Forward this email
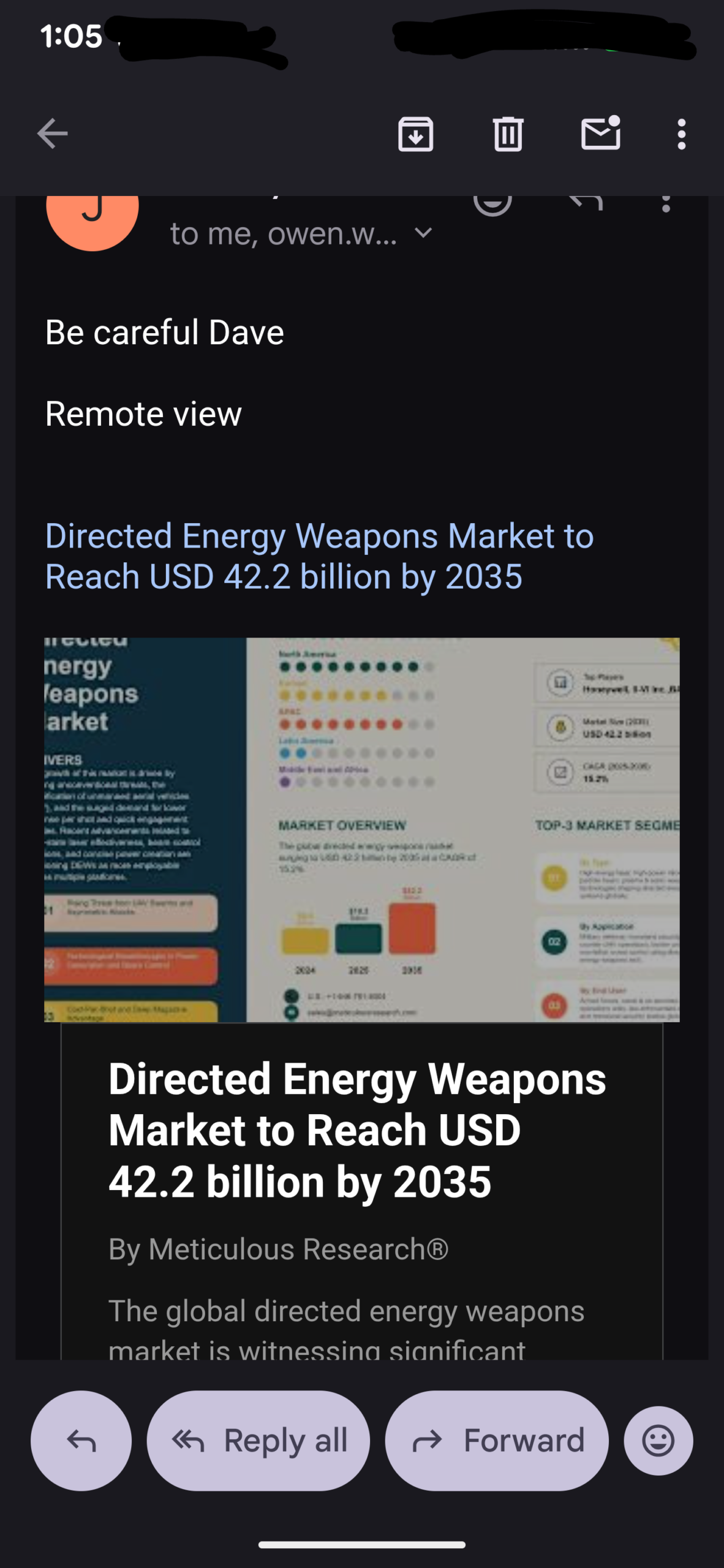724x1568 pixels. 497,1441
